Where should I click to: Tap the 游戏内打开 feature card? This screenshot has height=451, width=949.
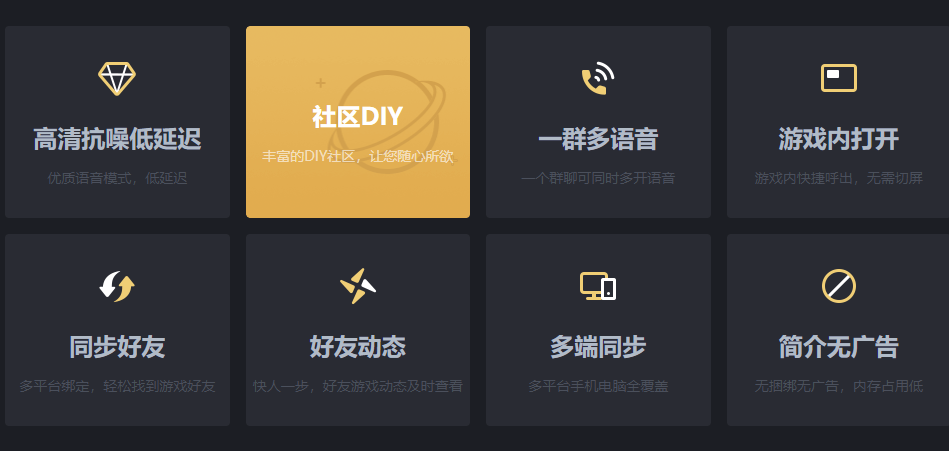[838, 122]
